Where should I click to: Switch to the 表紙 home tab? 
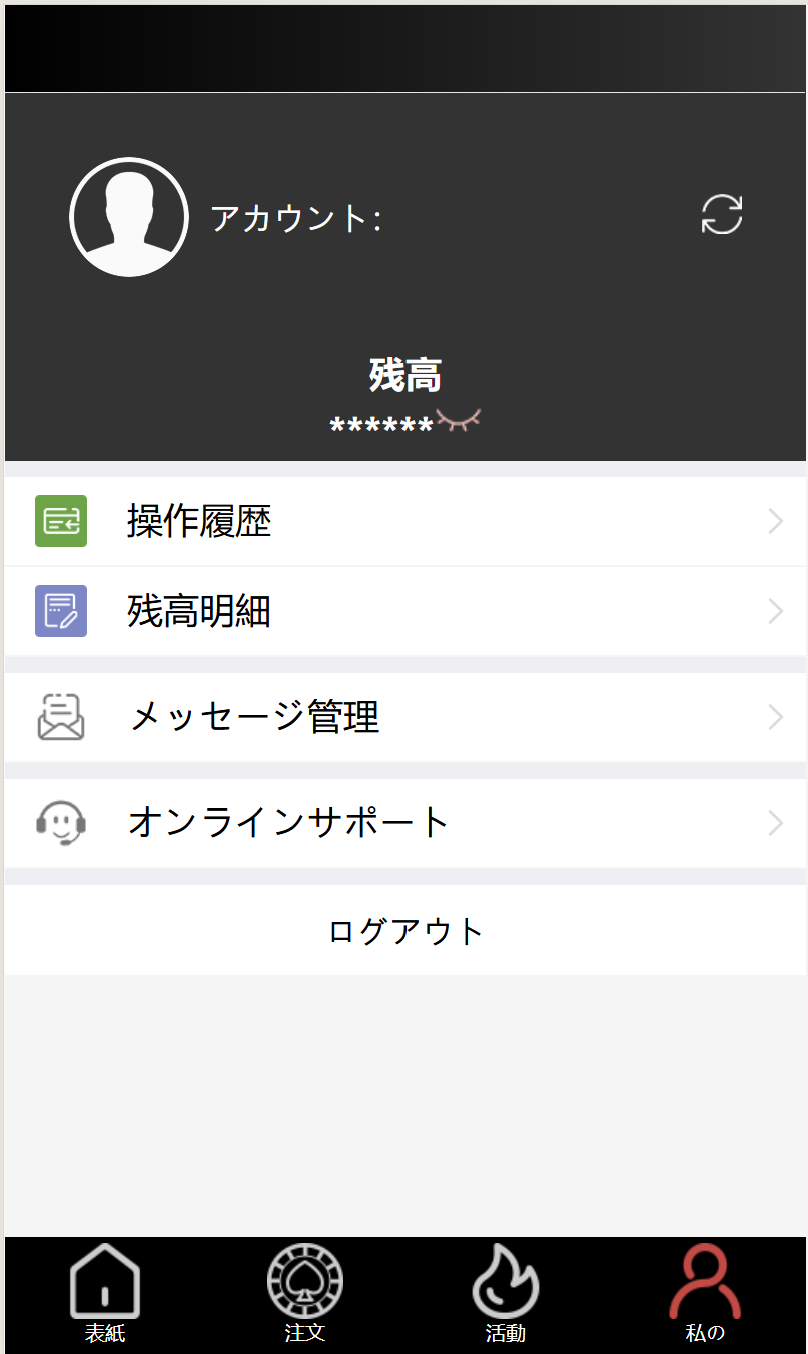[x=105, y=1295]
